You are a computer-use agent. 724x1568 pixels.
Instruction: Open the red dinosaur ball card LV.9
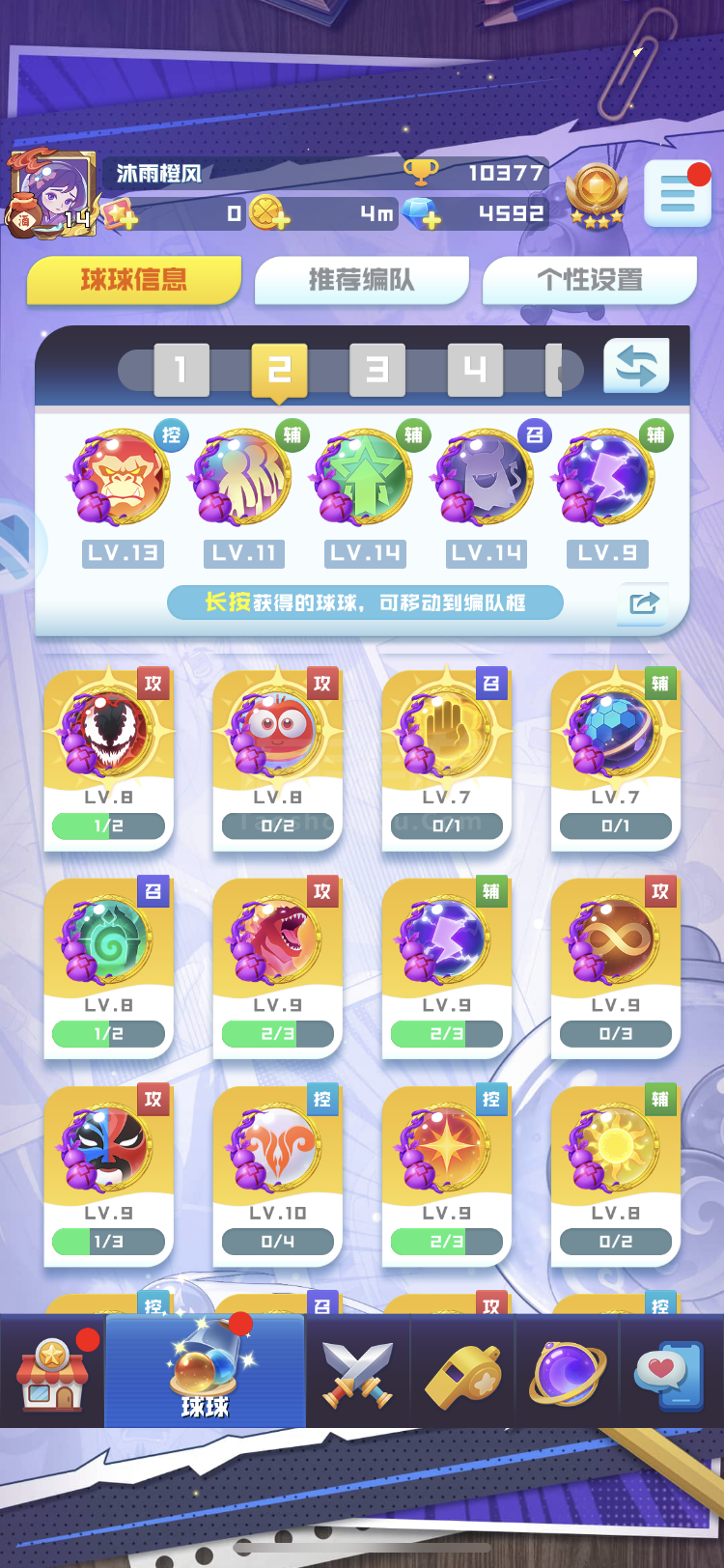pos(277,967)
